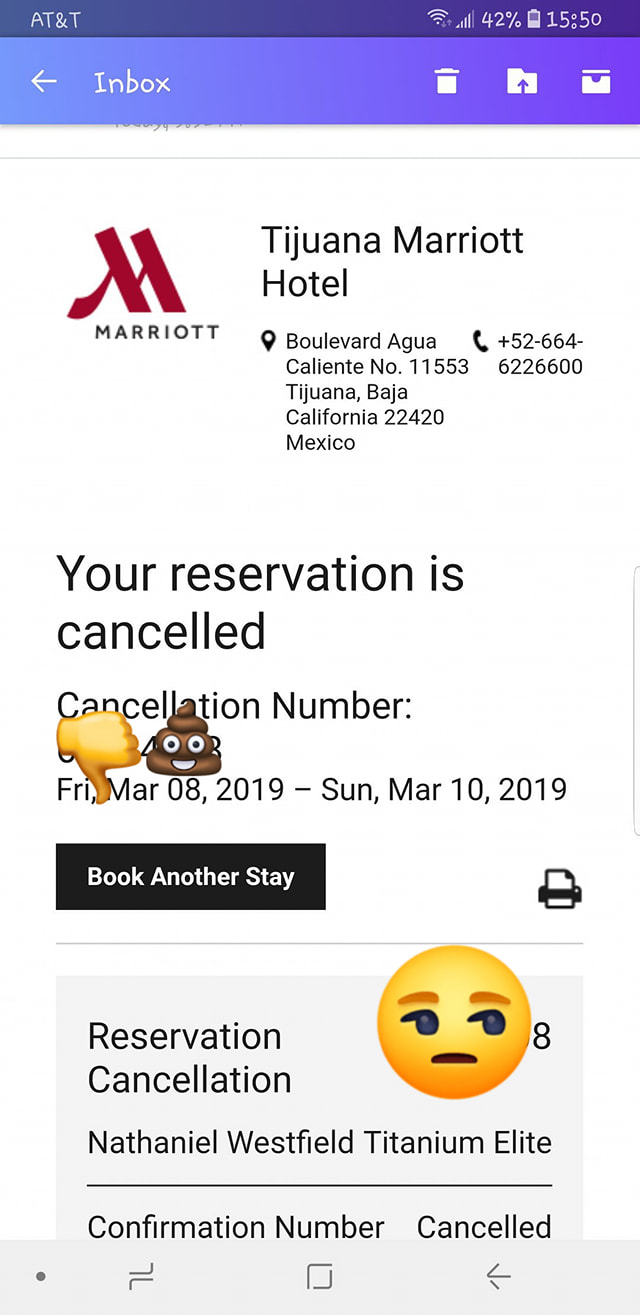Tap the Book Another Stay button
Image resolution: width=640 pixels, height=1315 pixels.
click(x=190, y=877)
